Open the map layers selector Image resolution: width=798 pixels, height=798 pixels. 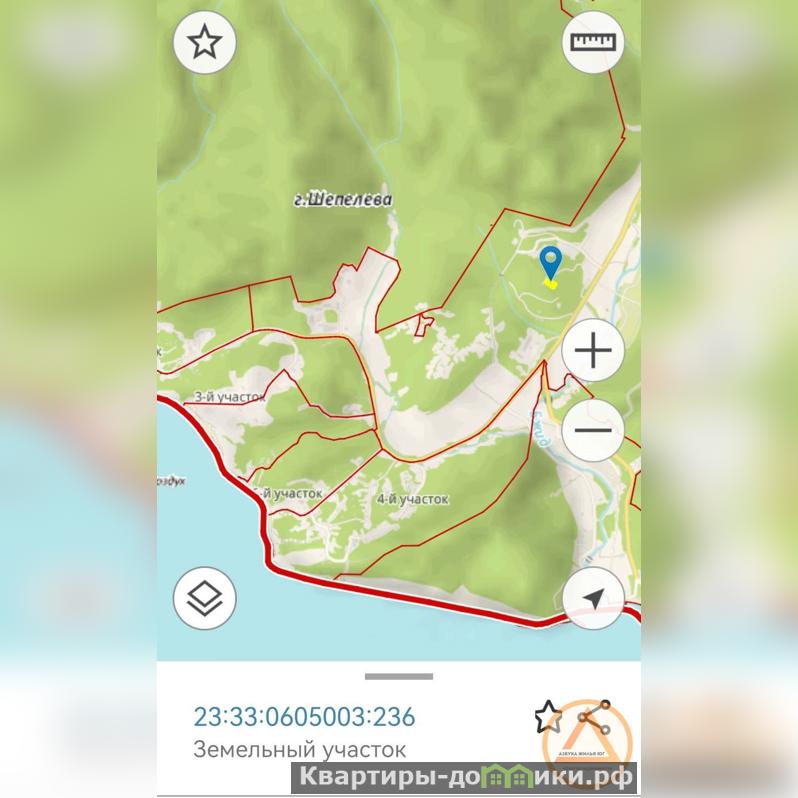click(205, 599)
